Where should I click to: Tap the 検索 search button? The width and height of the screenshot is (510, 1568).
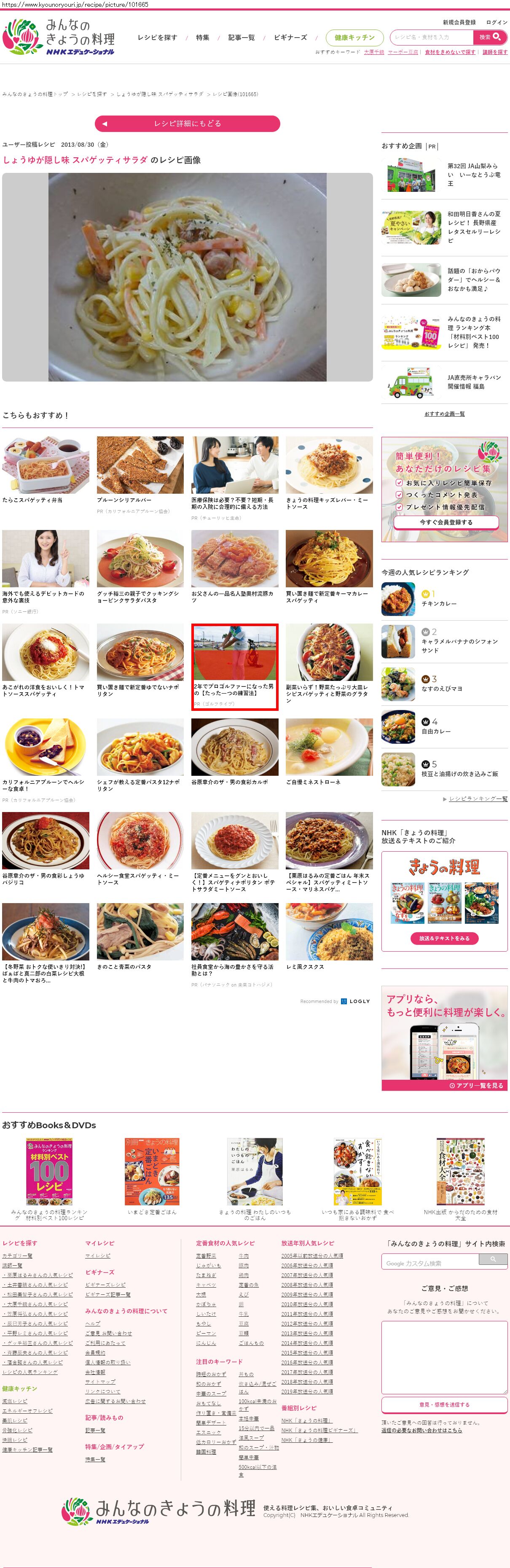[x=489, y=37]
